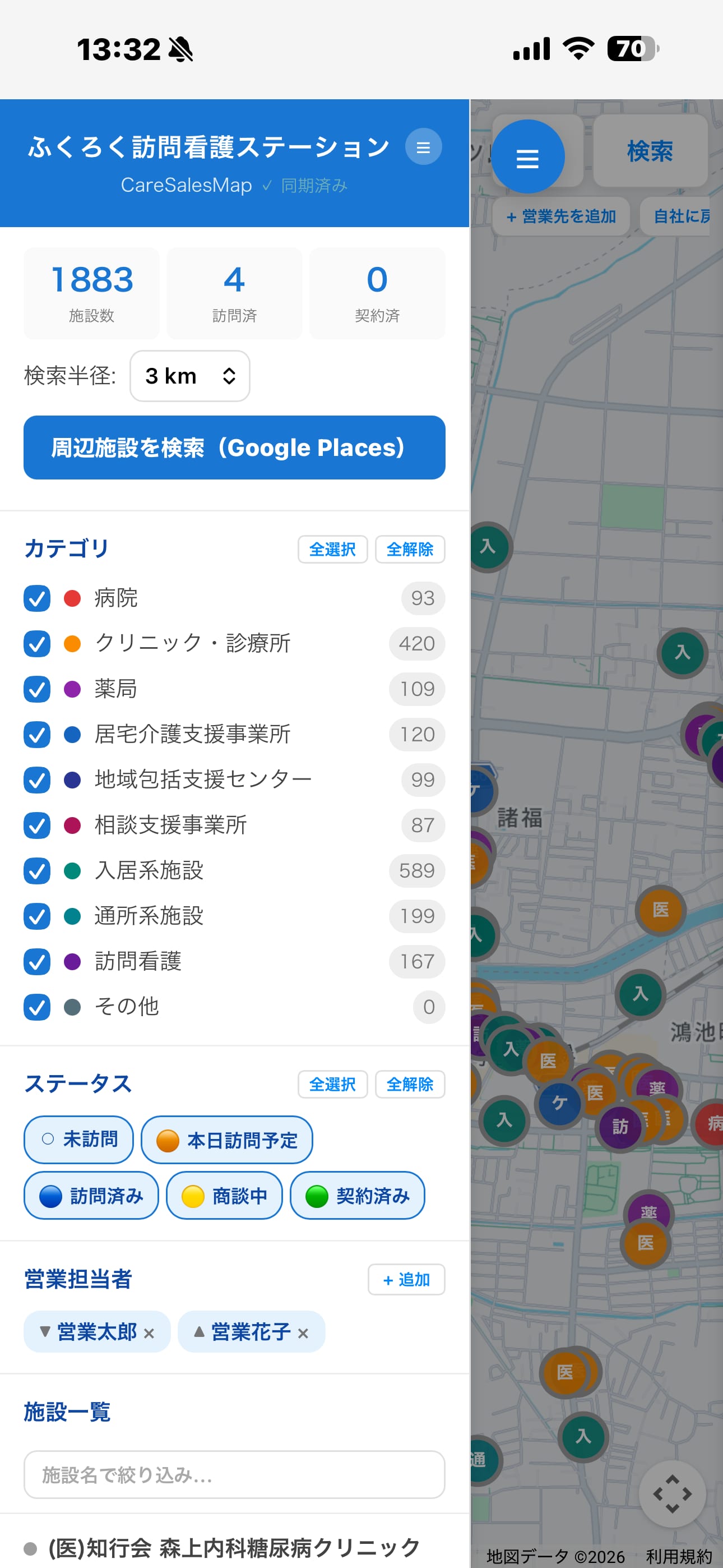Image resolution: width=723 pixels, height=1568 pixels.
Task: Tap the map pan control at bottom right
Action: [x=672, y=1495]
